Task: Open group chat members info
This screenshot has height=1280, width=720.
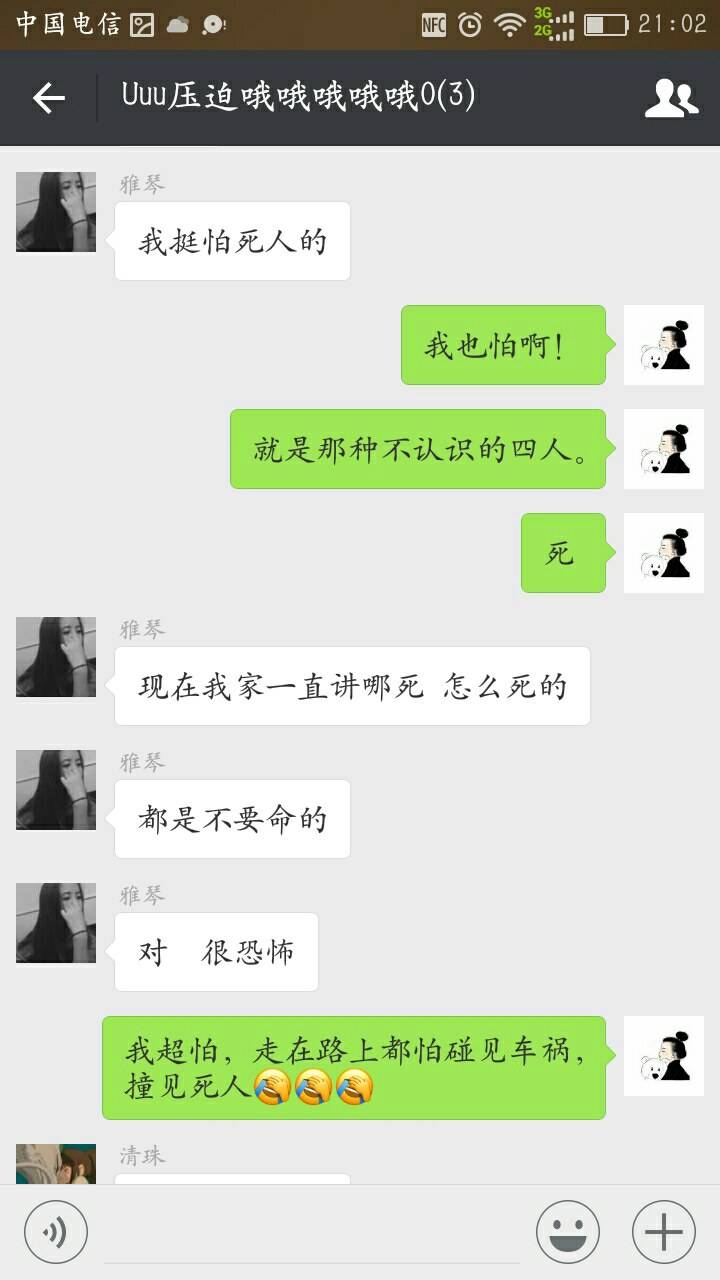Action: tap(671, 98)
